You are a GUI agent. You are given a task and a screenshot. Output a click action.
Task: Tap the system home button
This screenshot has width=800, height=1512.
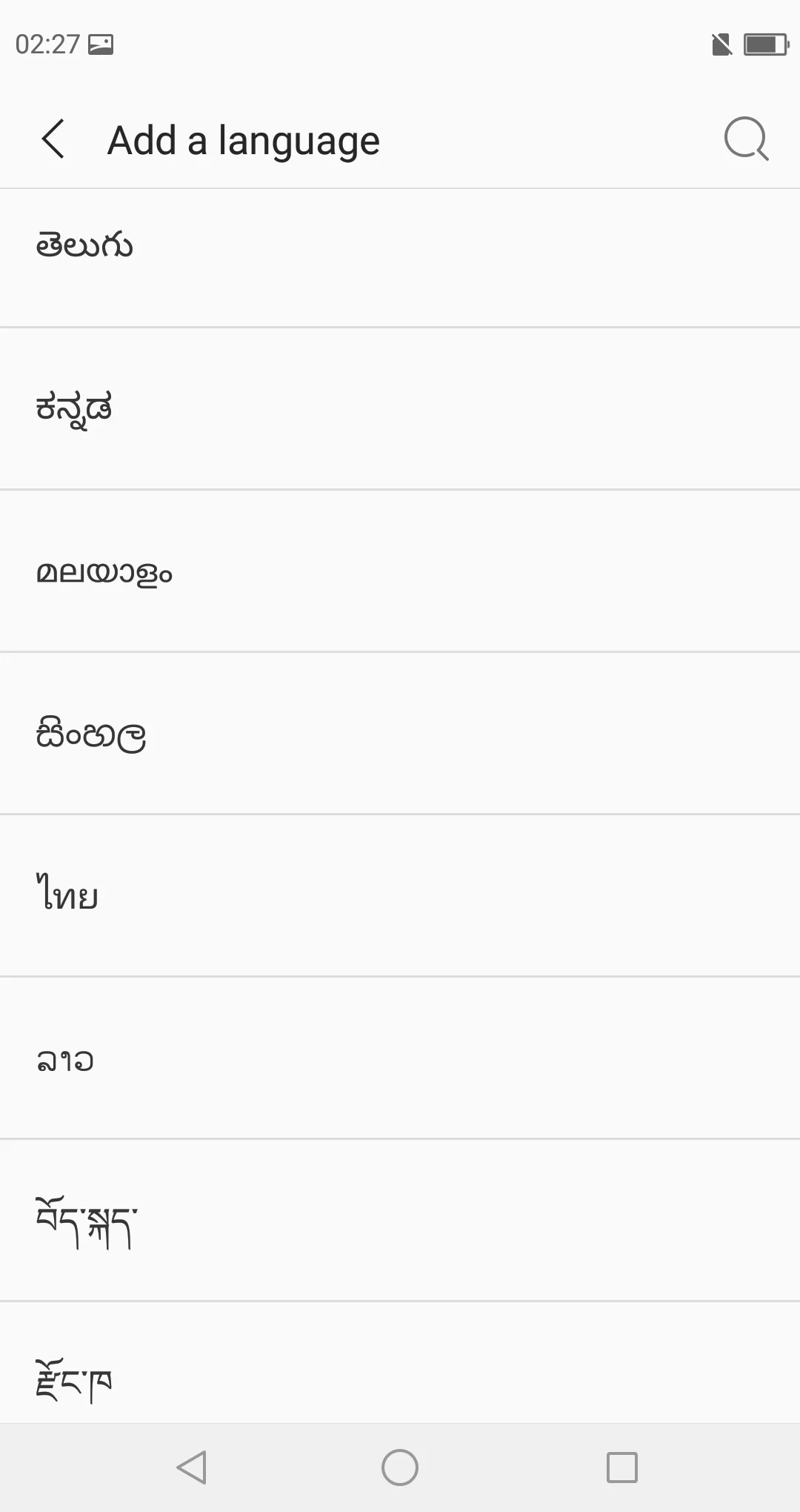[400, 1468]
